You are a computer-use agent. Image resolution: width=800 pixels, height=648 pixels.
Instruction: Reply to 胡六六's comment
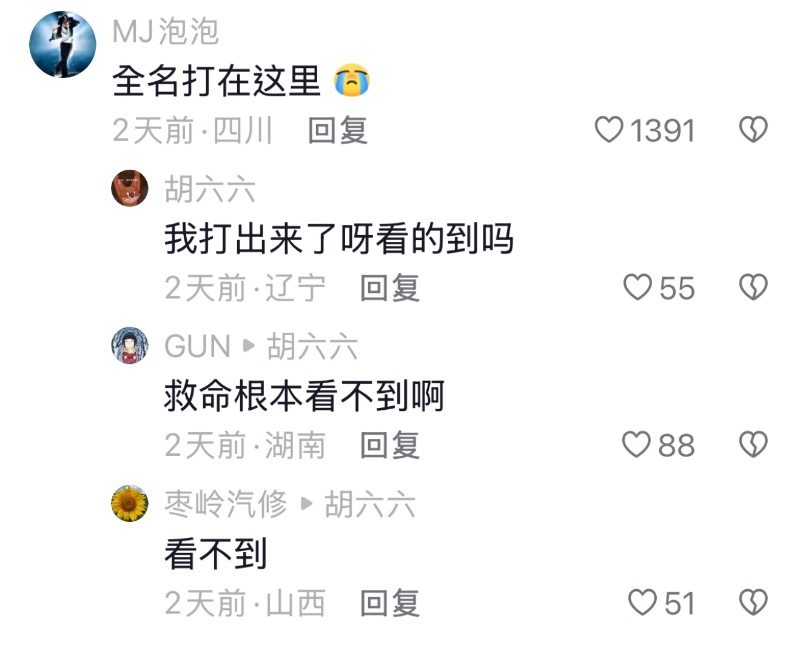(x=389, y=288)
